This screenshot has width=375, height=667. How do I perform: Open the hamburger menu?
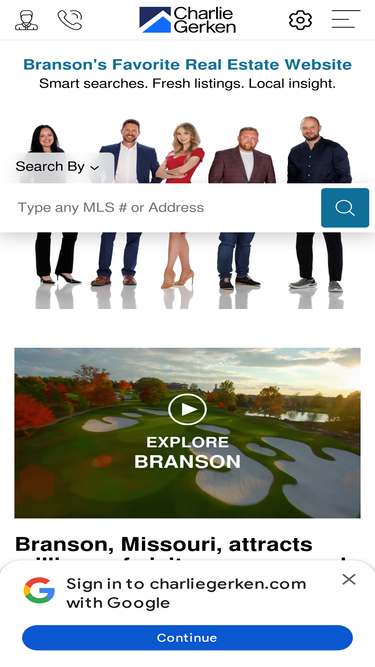click(x=346, y=19)
